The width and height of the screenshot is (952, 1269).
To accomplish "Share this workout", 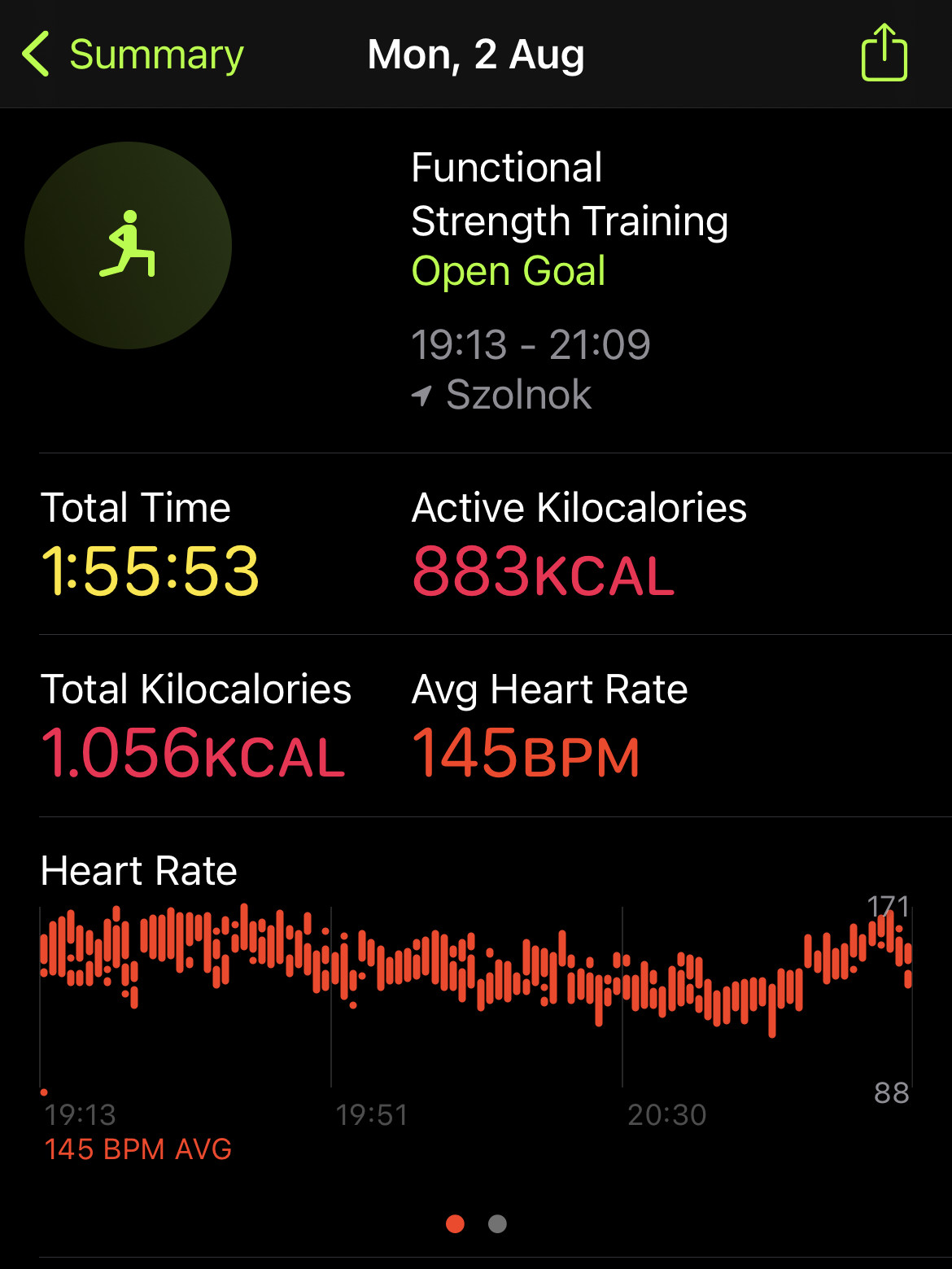I will point(884,54).
